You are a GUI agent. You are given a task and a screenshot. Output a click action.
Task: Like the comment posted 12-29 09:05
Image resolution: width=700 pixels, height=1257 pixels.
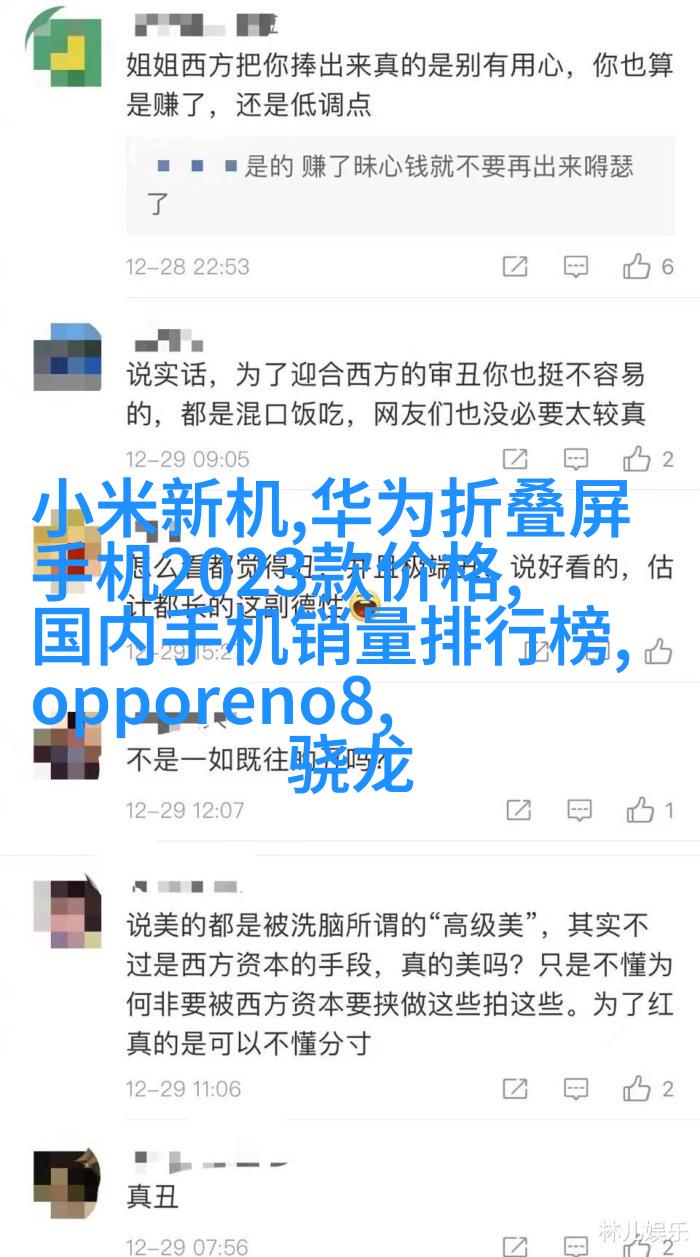[x=637, y=459]
